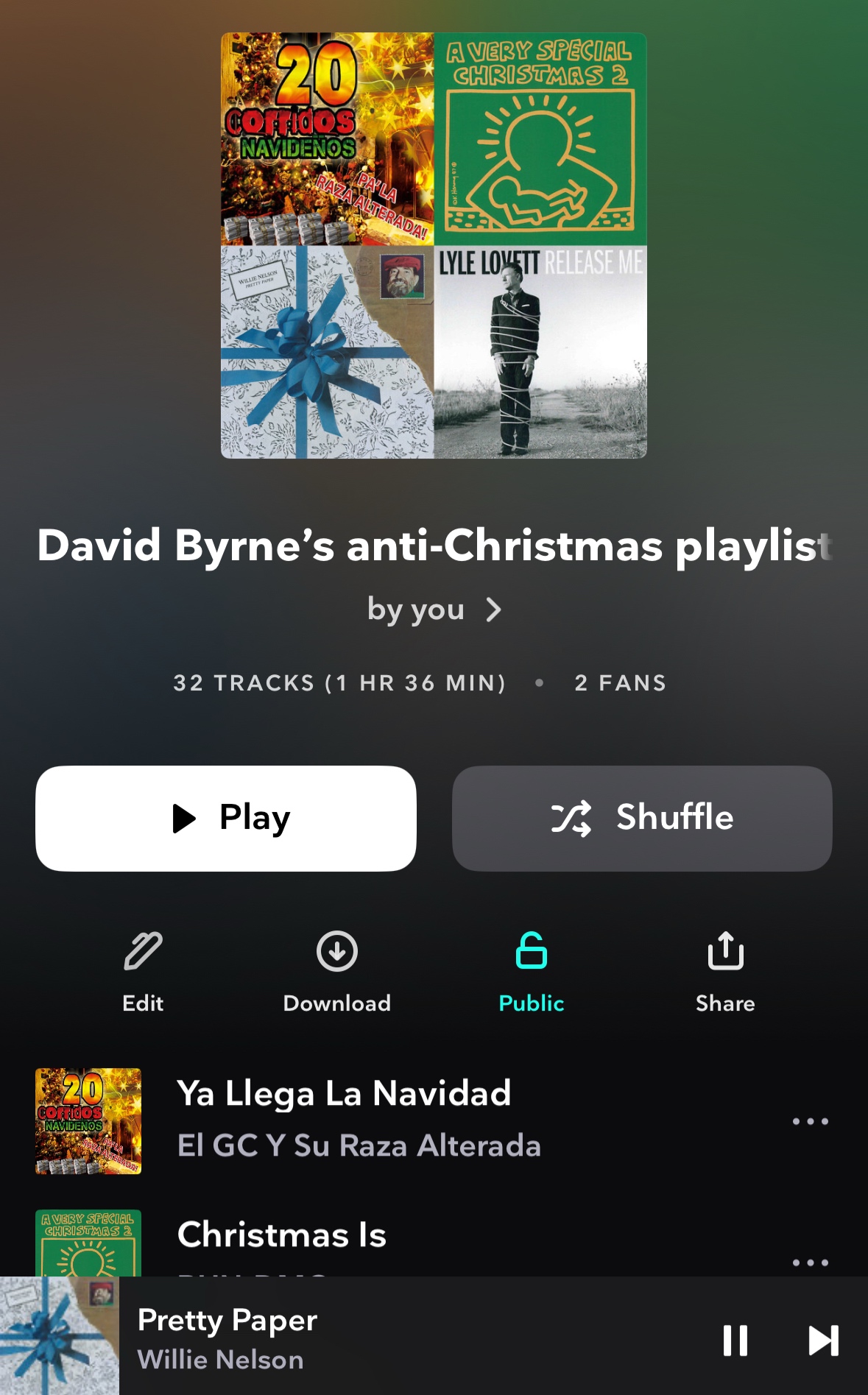The image size is (868, 1395).
Task: Shuffle the playlist tracks
Action: pos(642,818)
